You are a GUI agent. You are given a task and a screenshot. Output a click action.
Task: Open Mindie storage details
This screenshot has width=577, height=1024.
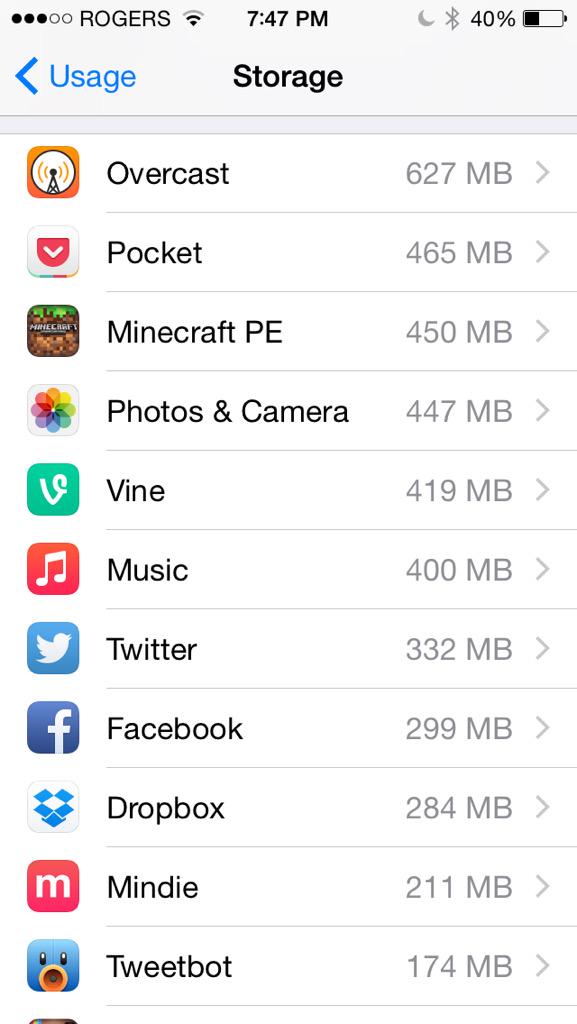pyautogui.click(x=288, y=887)
